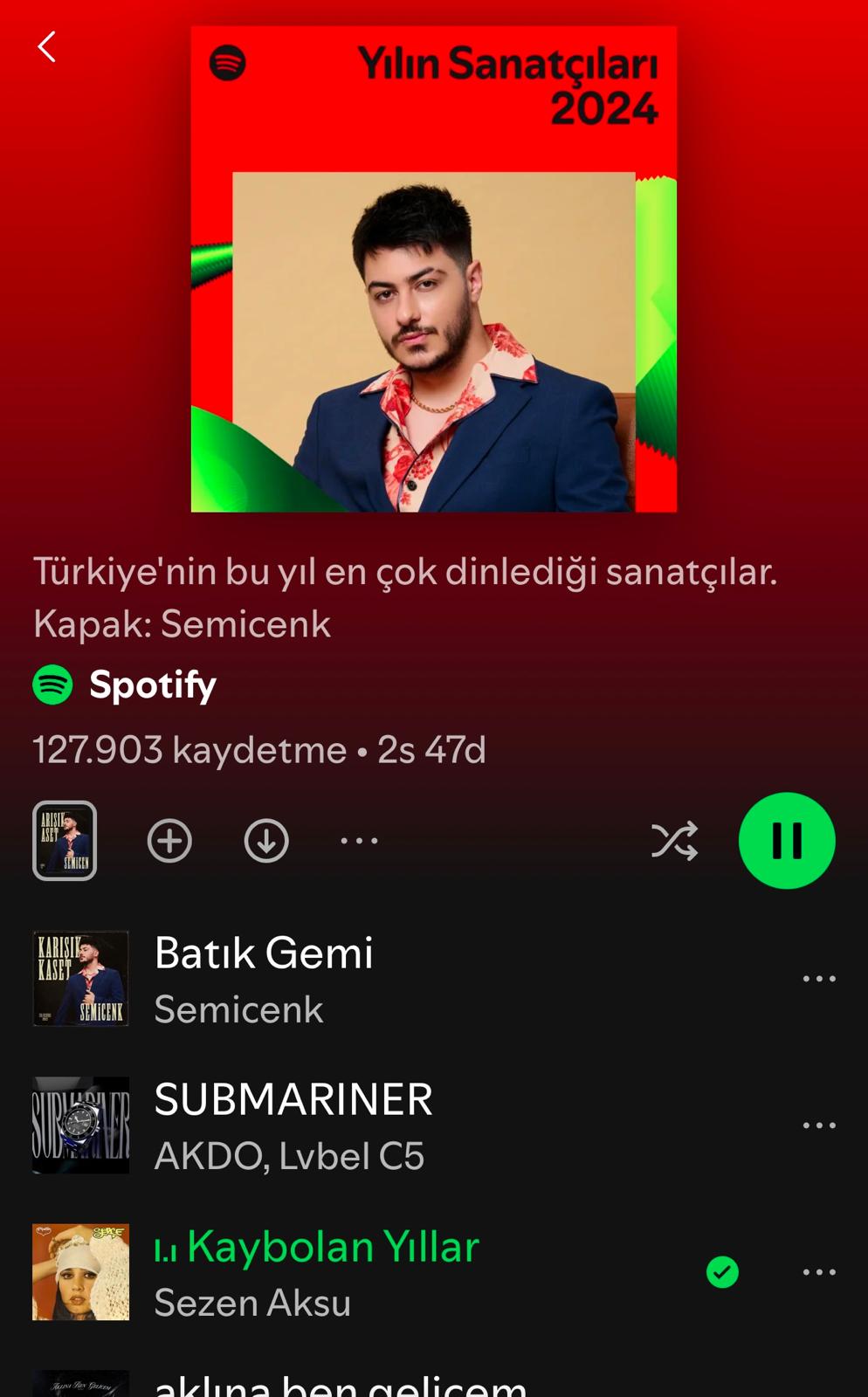
Task: Open more options for Batık Gemi
Action: coord(819,979)
